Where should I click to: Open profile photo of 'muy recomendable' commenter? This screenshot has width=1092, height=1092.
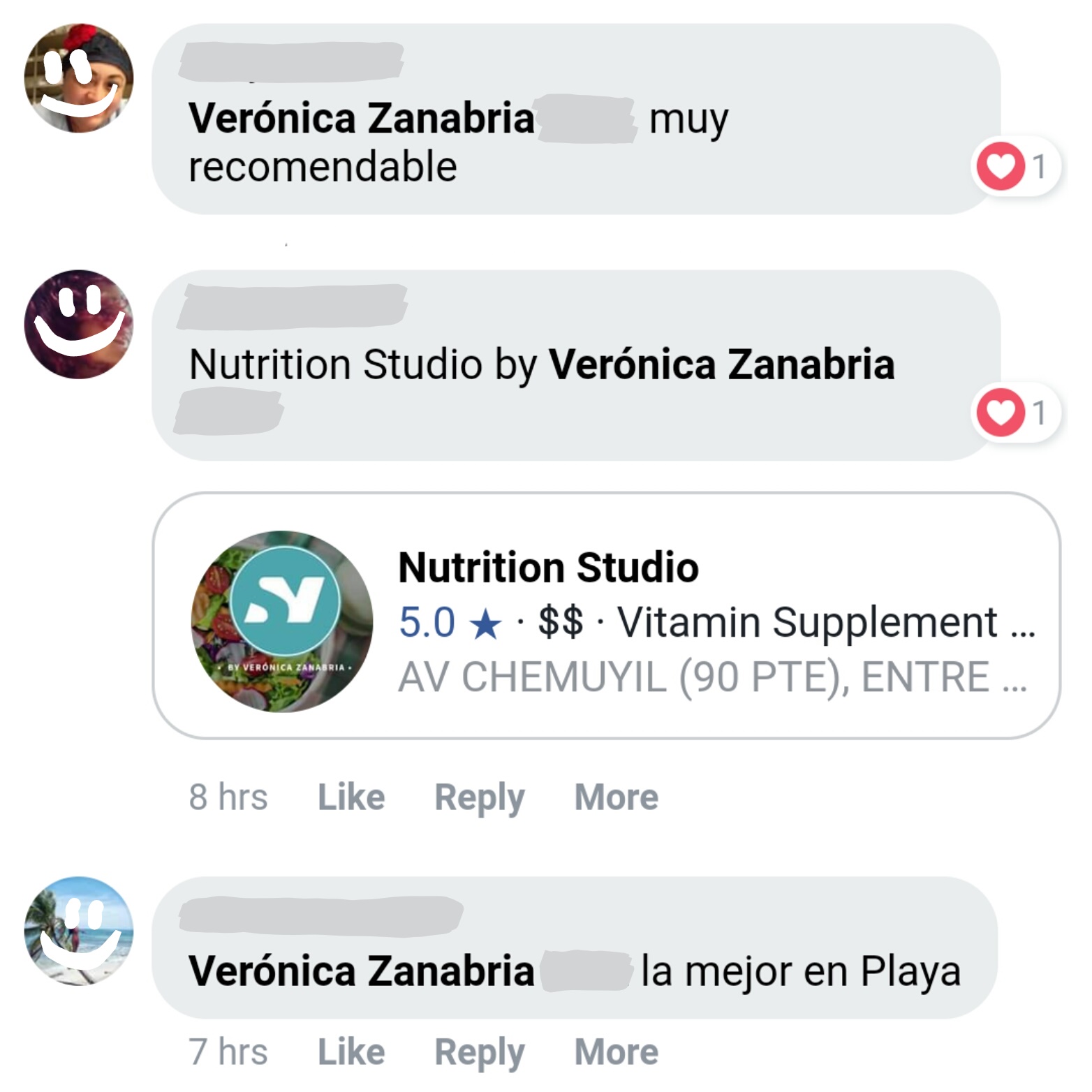point(78,78)
